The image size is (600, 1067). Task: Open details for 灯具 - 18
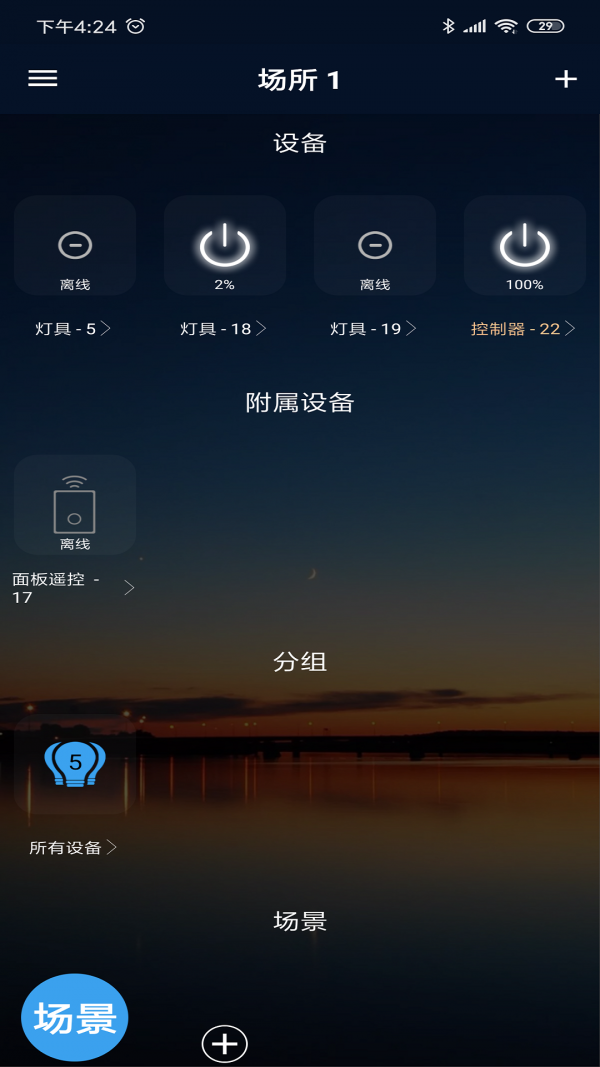point(223,329)
